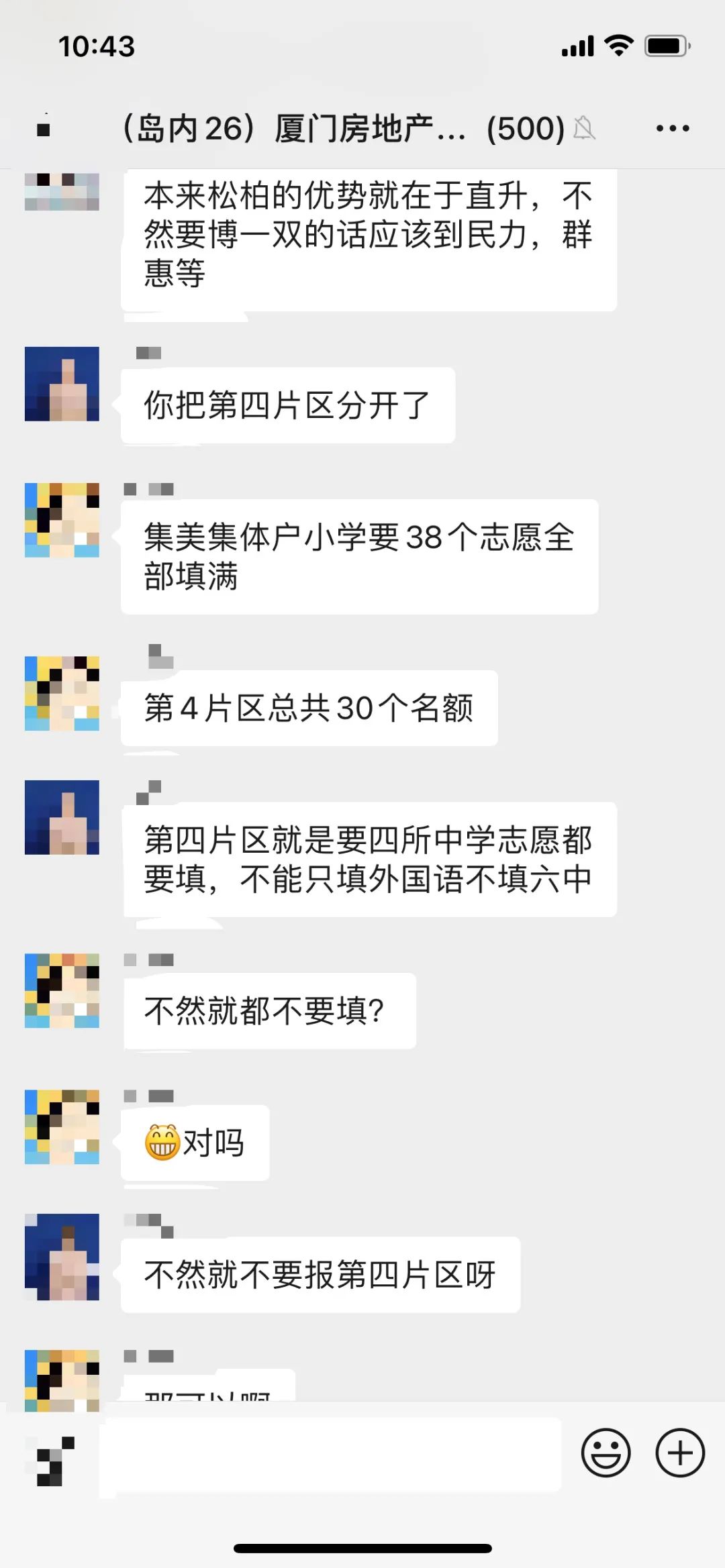Tap avatar beside "不然就不要报第四片区呀"

click(x=62, y=1256)
